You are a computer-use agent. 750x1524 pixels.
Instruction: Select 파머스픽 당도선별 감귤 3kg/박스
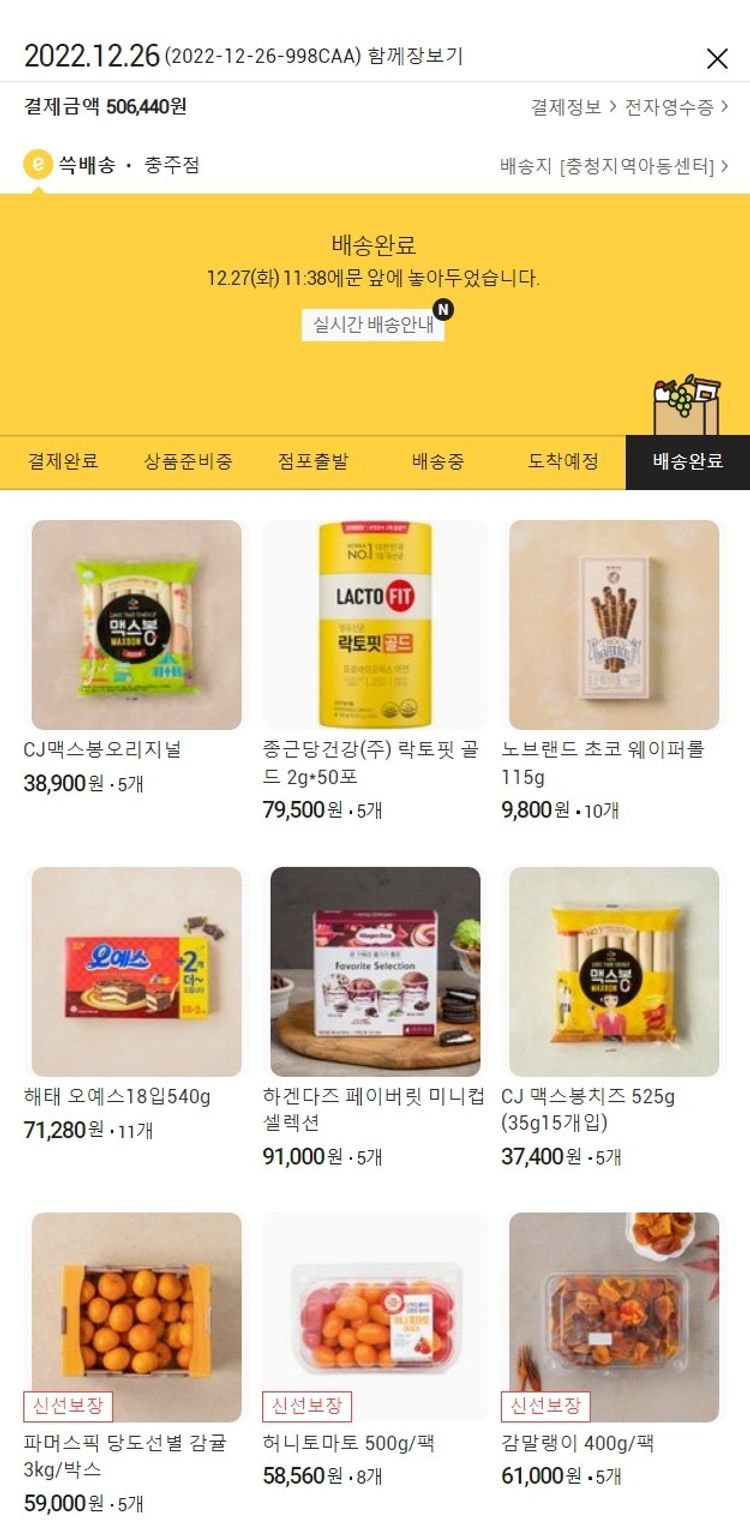pyautogui.click(x=136, y=1317)
